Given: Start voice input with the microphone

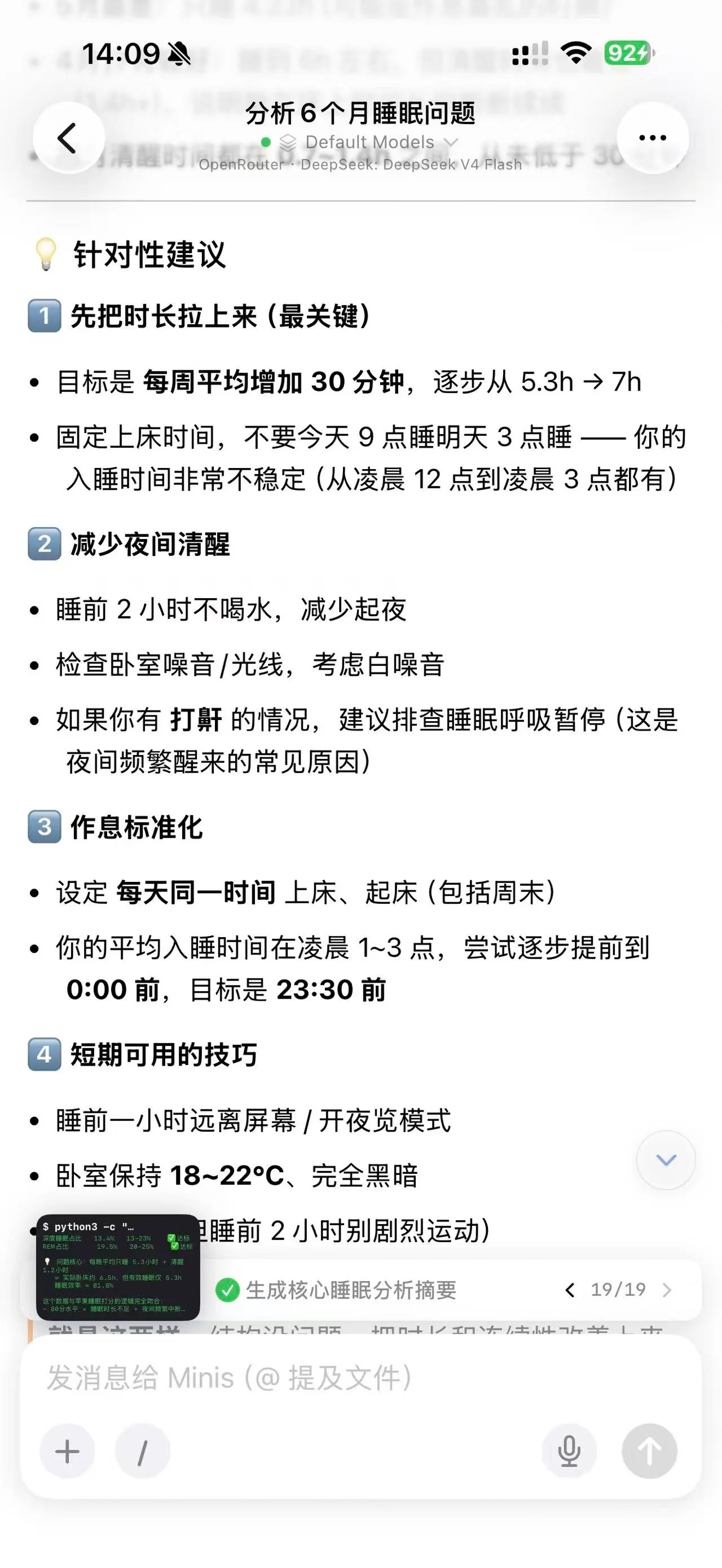Looking at the screenshot, I should click(x=569, y=1452).
